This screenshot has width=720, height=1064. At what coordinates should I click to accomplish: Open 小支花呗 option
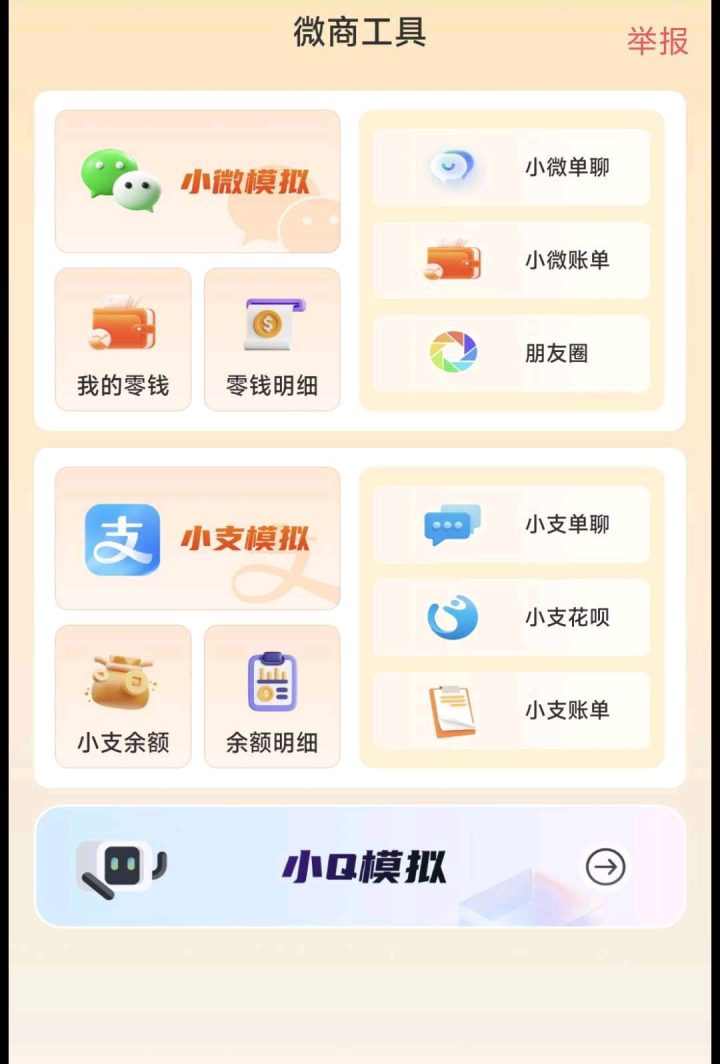pos(511,617)
